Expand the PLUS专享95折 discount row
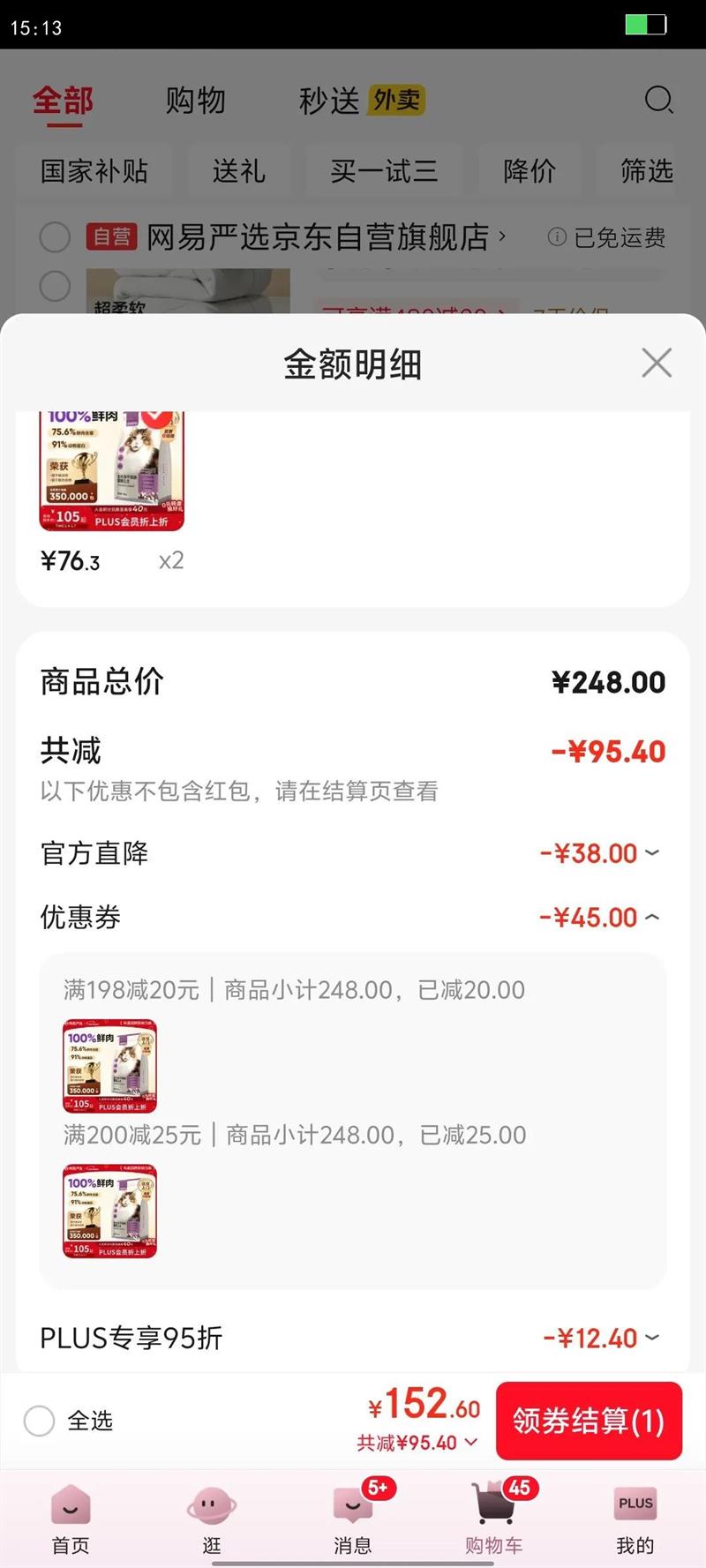The width and height of the screenshot is (706, 1568). (653, 1338)
